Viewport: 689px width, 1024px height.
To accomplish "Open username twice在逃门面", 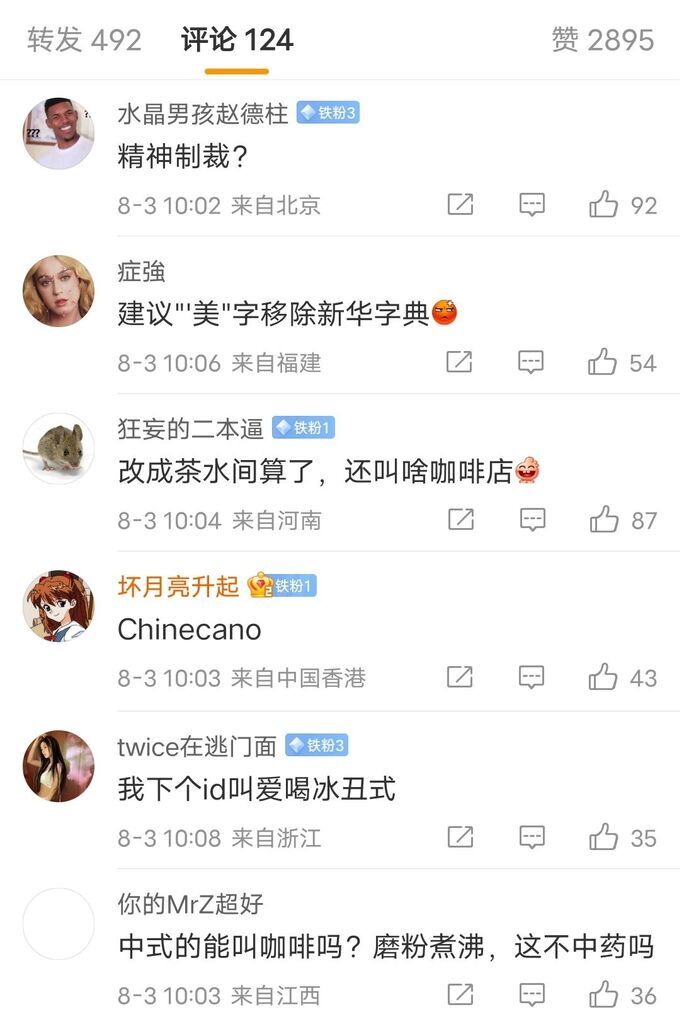I will (197, 745).
